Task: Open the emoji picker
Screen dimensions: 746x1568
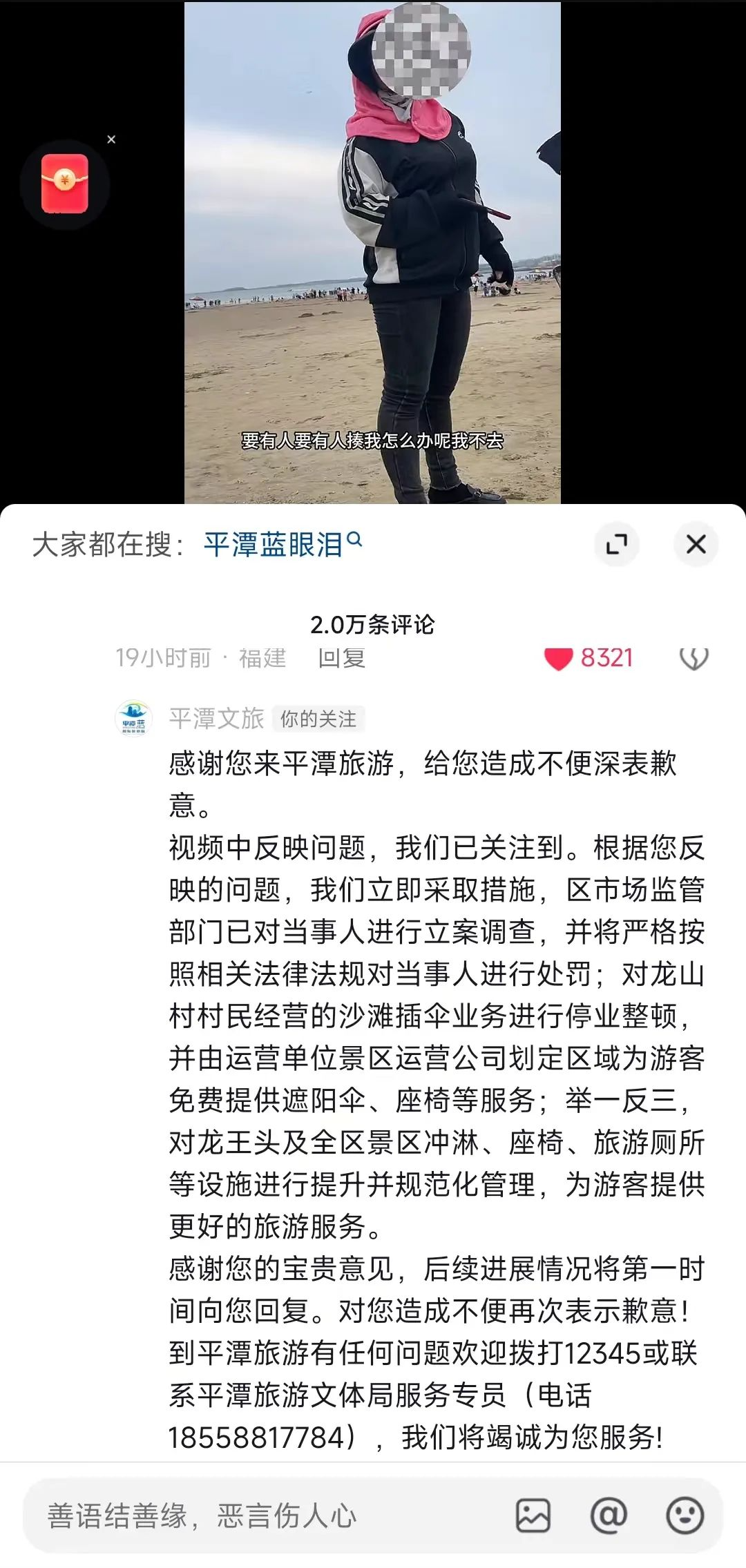Action: click(x=685, y=1516)
